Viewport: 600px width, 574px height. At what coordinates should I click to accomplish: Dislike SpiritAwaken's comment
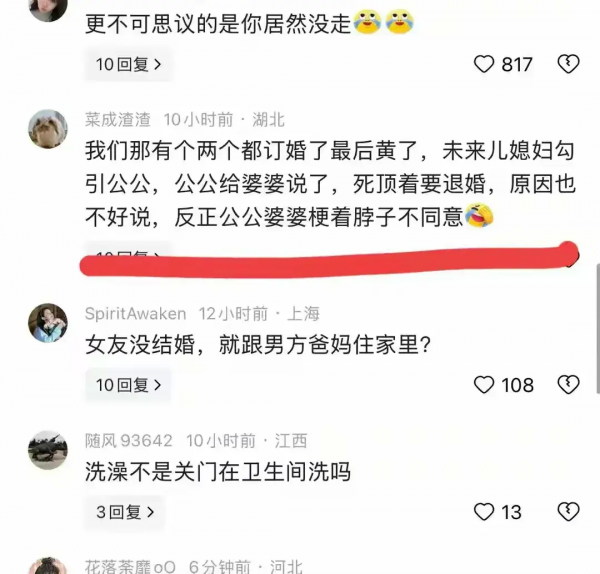click(x=567, y=385)
